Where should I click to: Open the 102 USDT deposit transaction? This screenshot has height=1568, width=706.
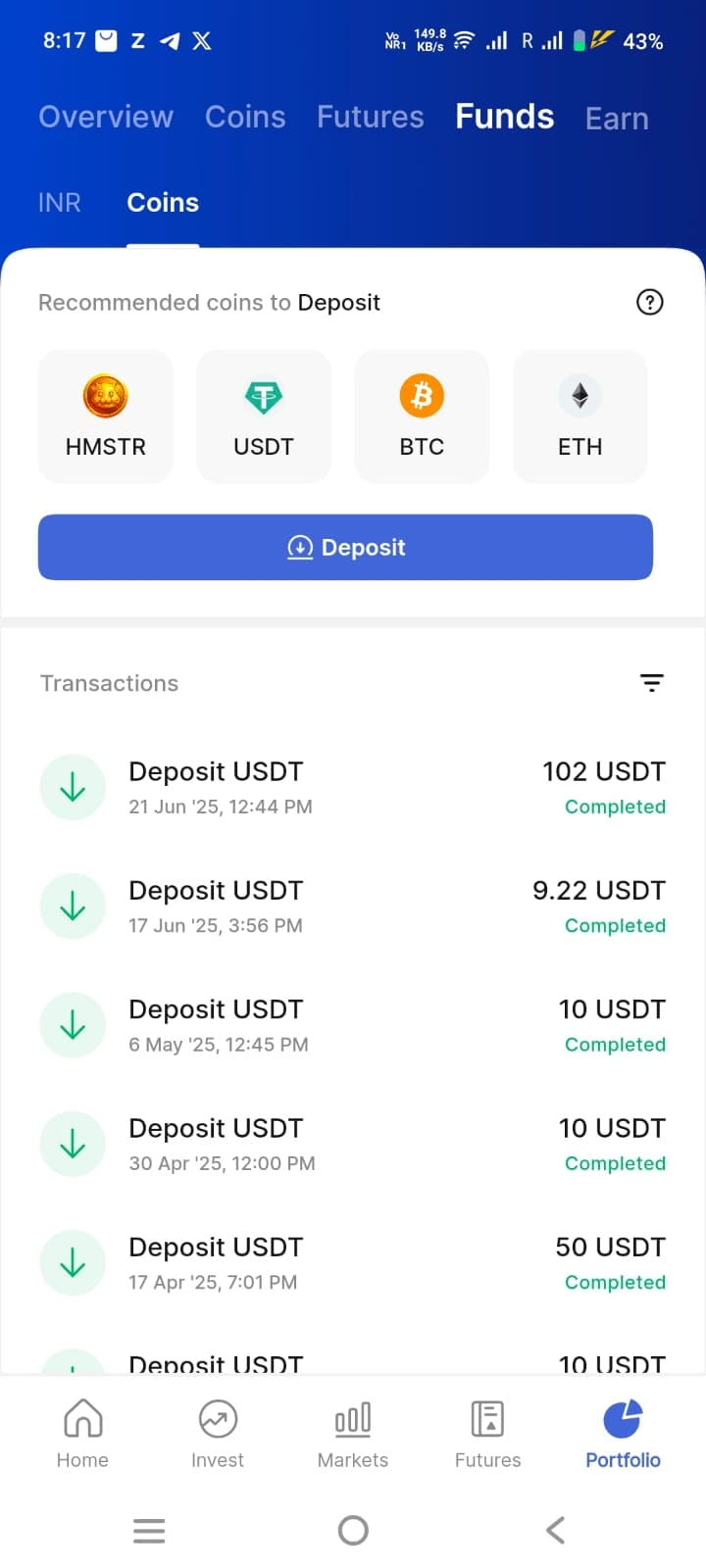click(x=353, y=788)
